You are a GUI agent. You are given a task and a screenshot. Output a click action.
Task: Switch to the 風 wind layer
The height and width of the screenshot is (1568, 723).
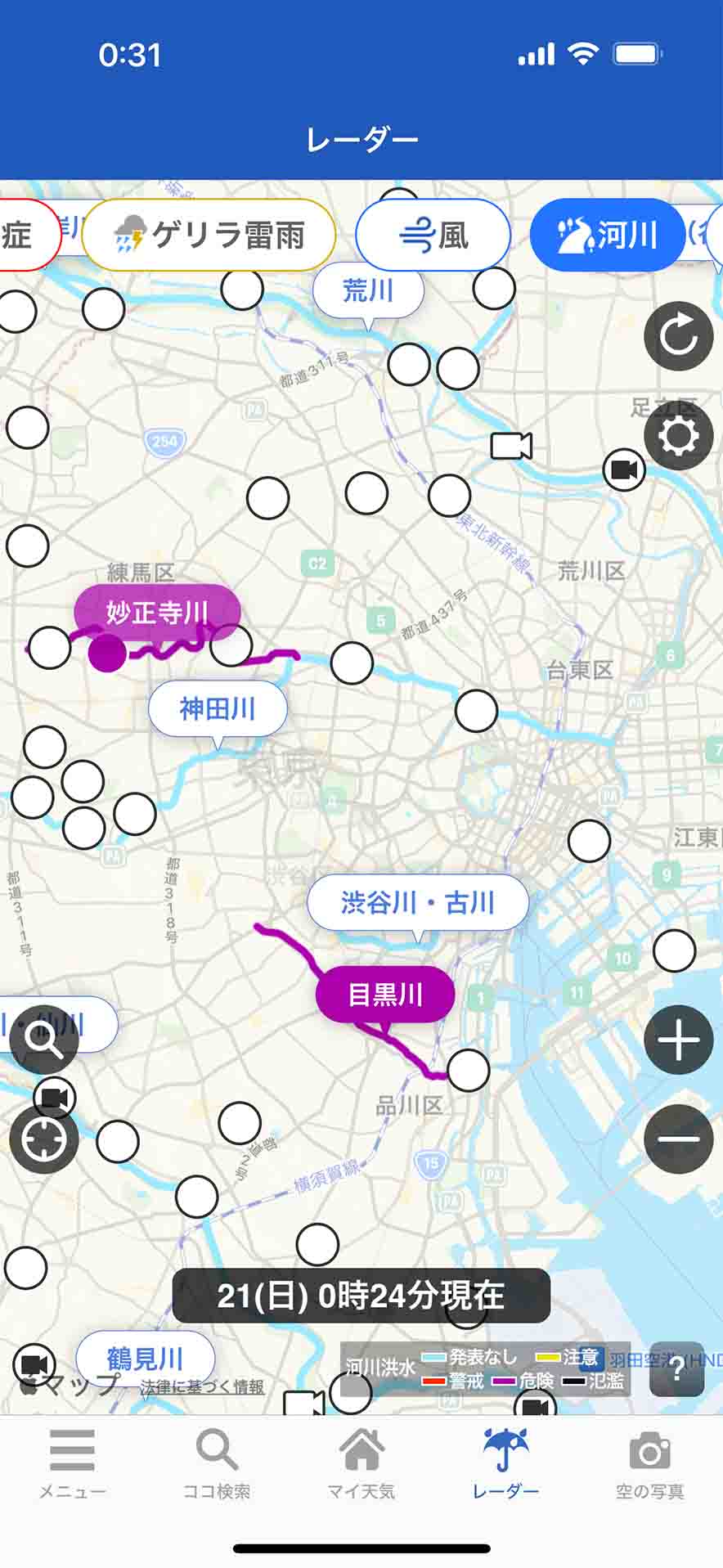(x=433, y=236)
